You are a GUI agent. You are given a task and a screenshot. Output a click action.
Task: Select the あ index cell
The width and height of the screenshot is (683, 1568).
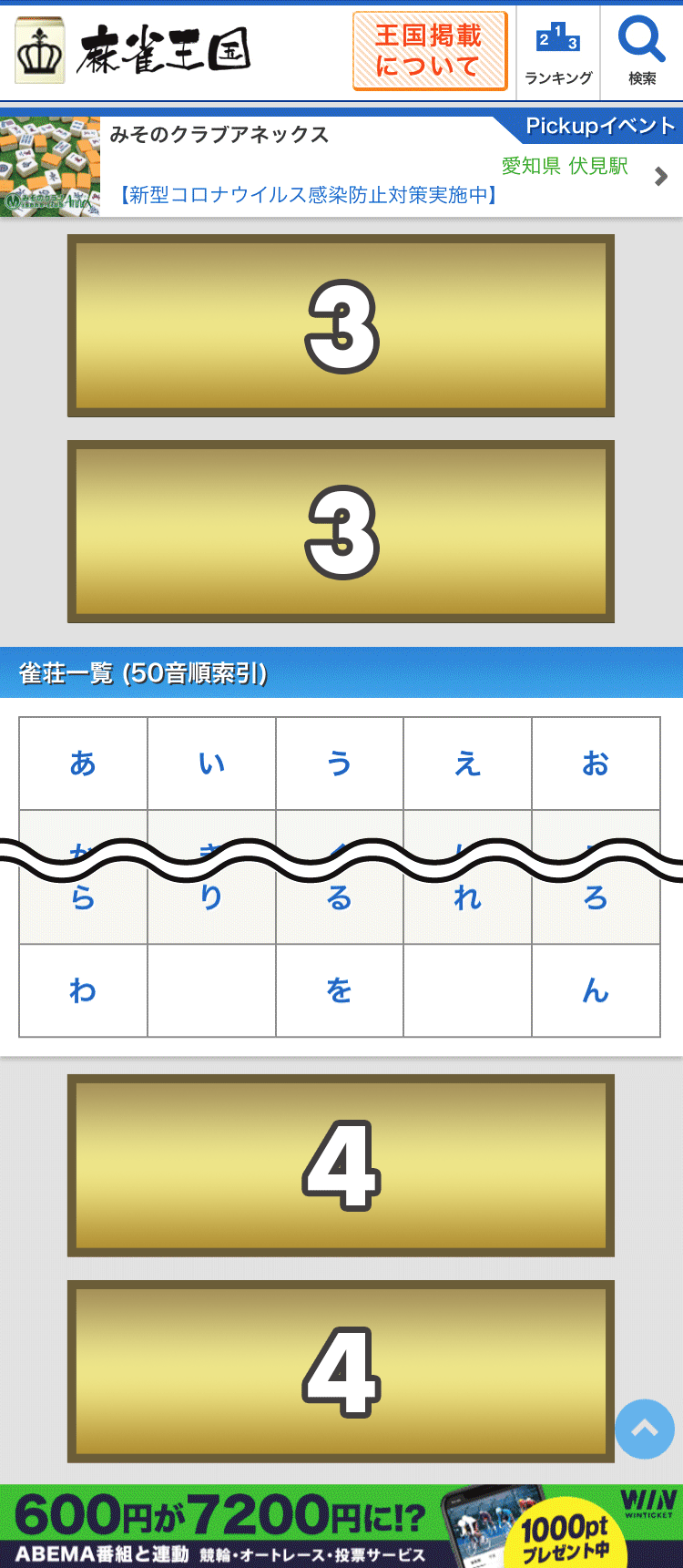click(83, 764)
